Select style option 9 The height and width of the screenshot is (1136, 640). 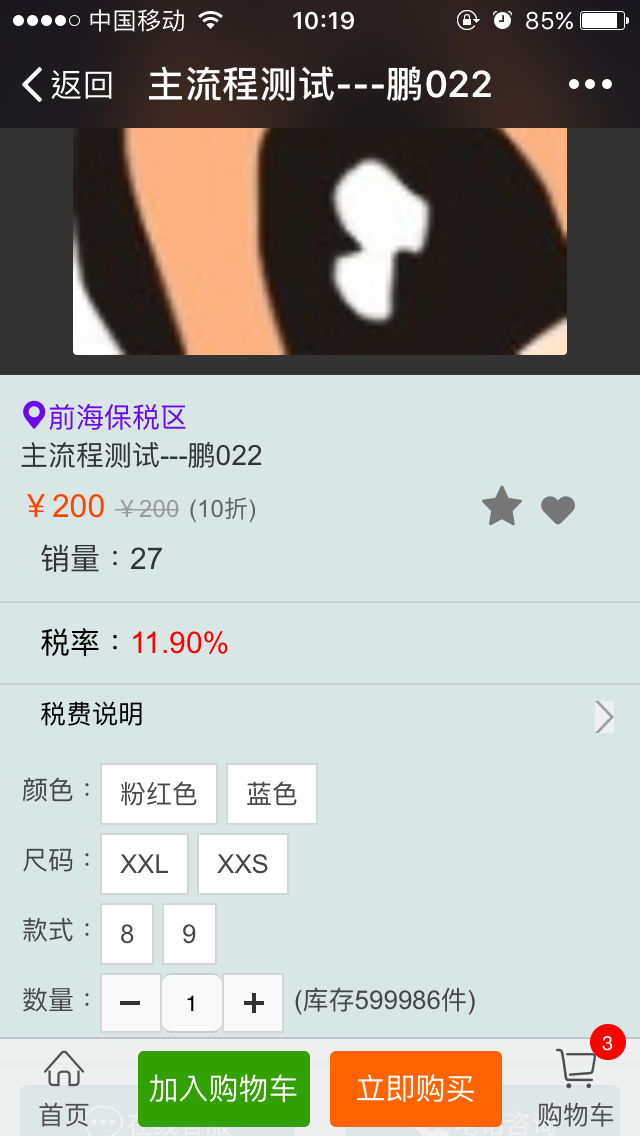[189, 934]
